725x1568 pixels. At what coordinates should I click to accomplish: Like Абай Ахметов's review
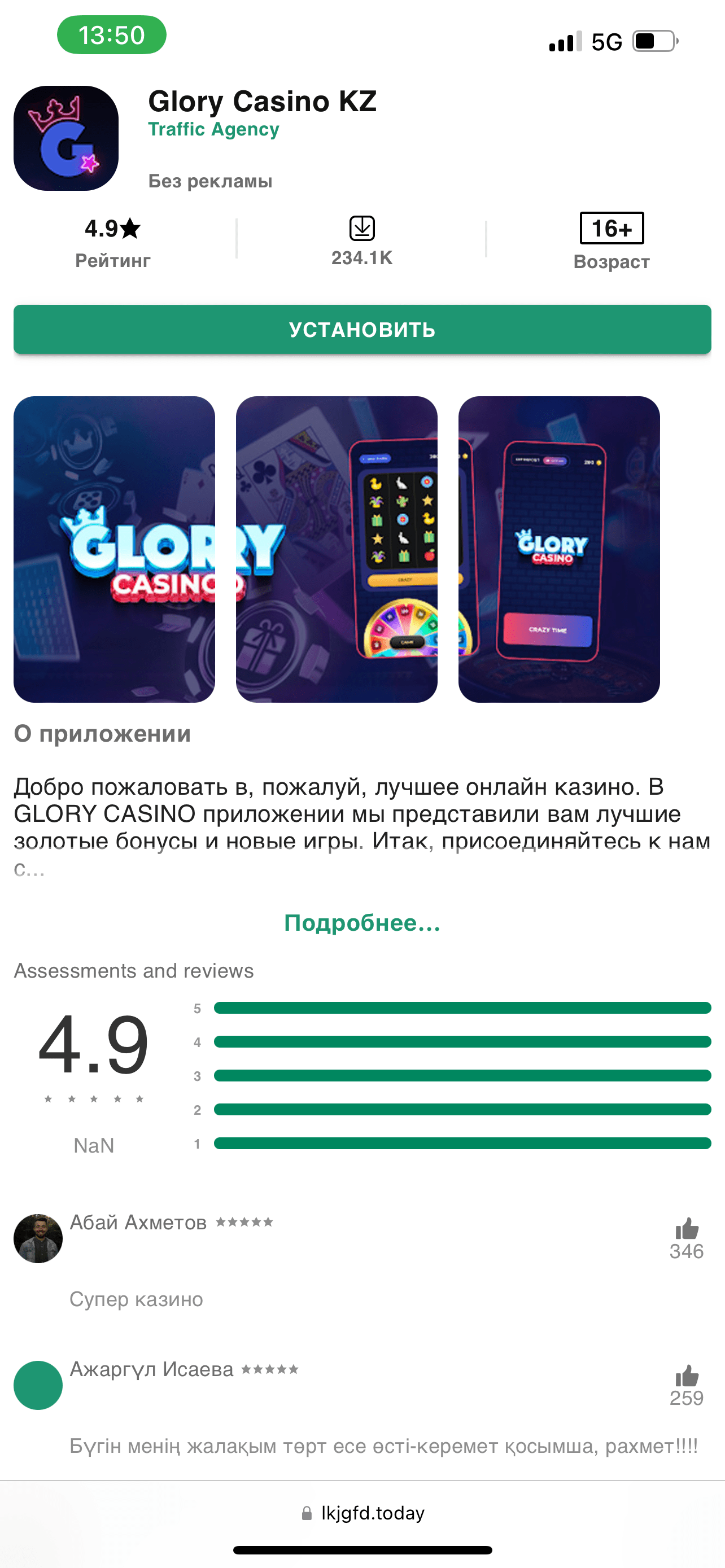(687, 1228)
